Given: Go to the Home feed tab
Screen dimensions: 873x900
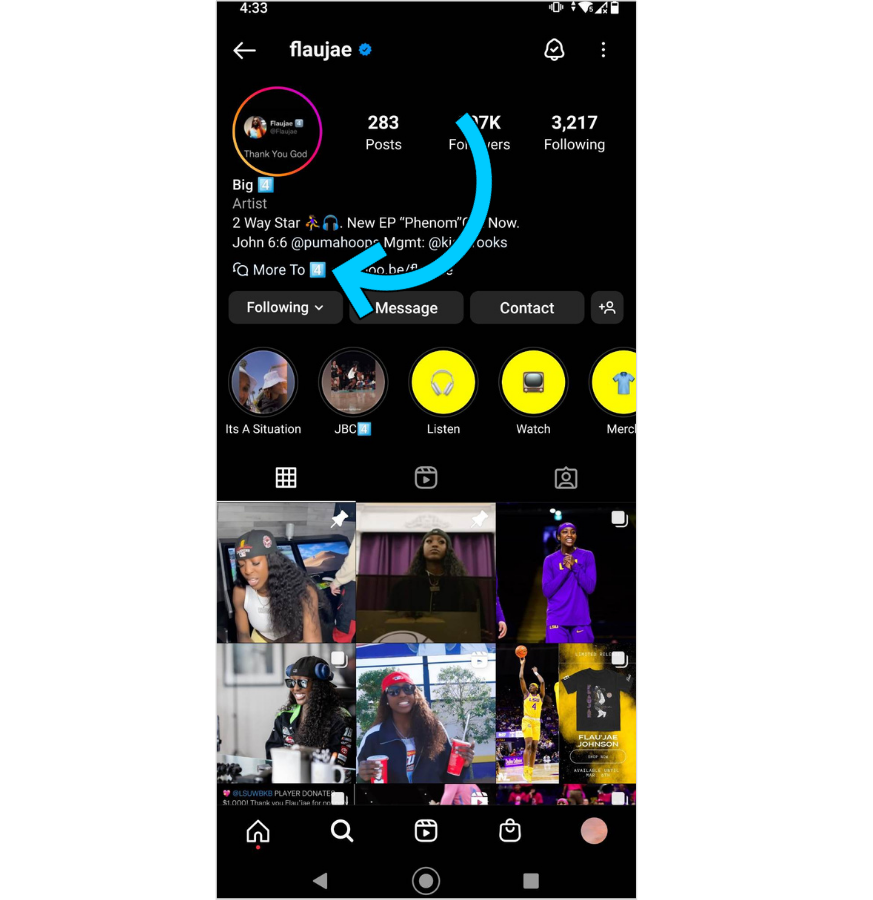Looking at the screenshot, I should [x=258, y=831].
